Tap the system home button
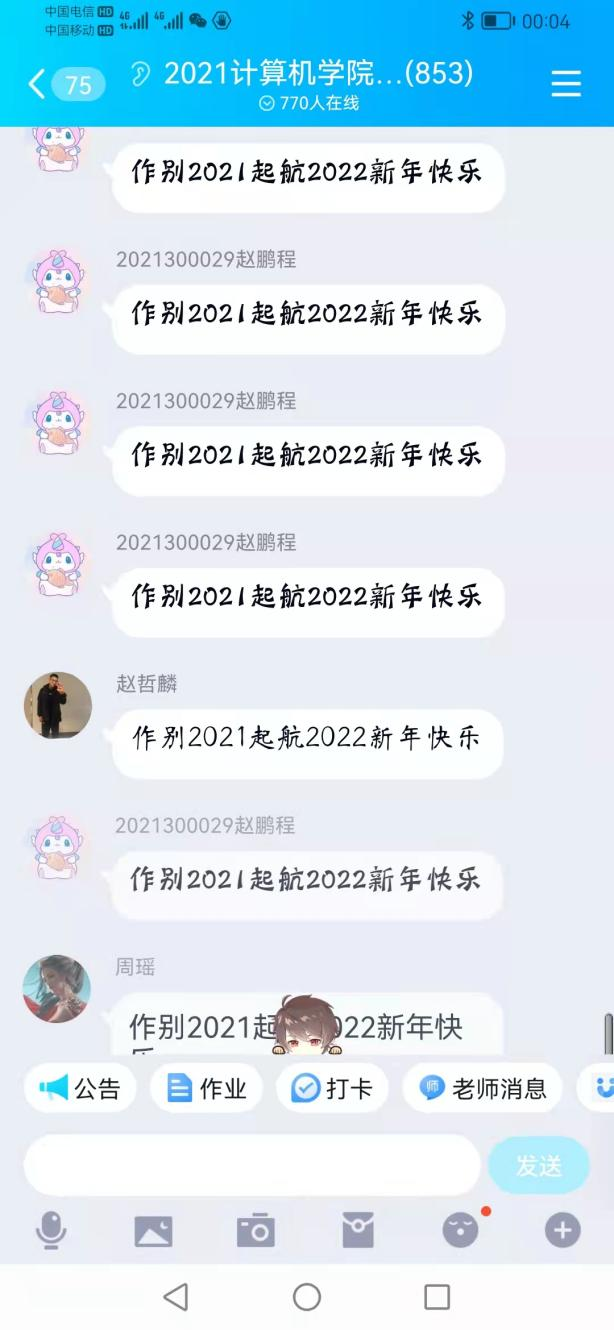This screenshot has width=614, height=1330. [307, 1297]
